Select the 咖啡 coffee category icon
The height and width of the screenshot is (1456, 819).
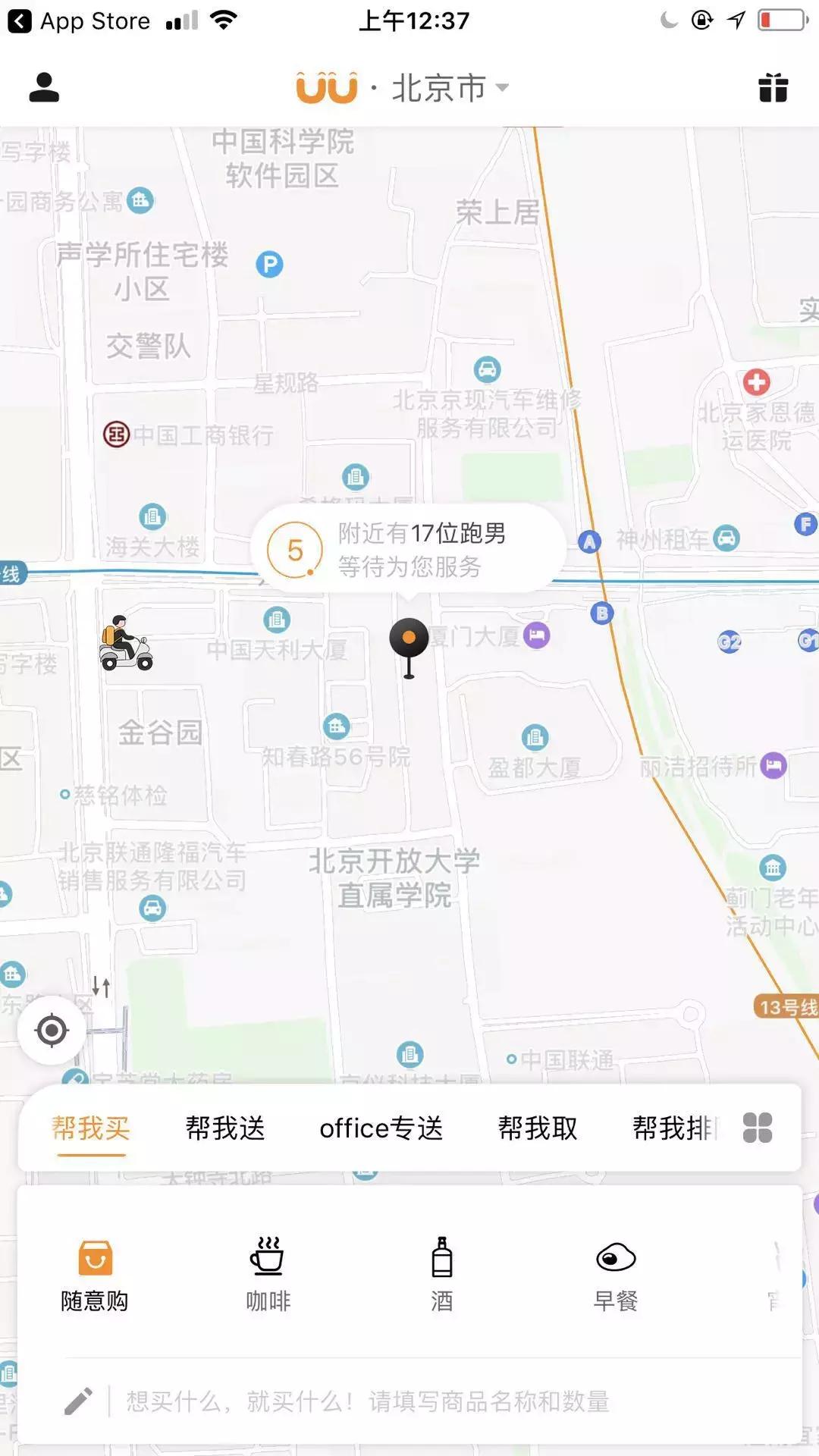(x=267, y=1255)
